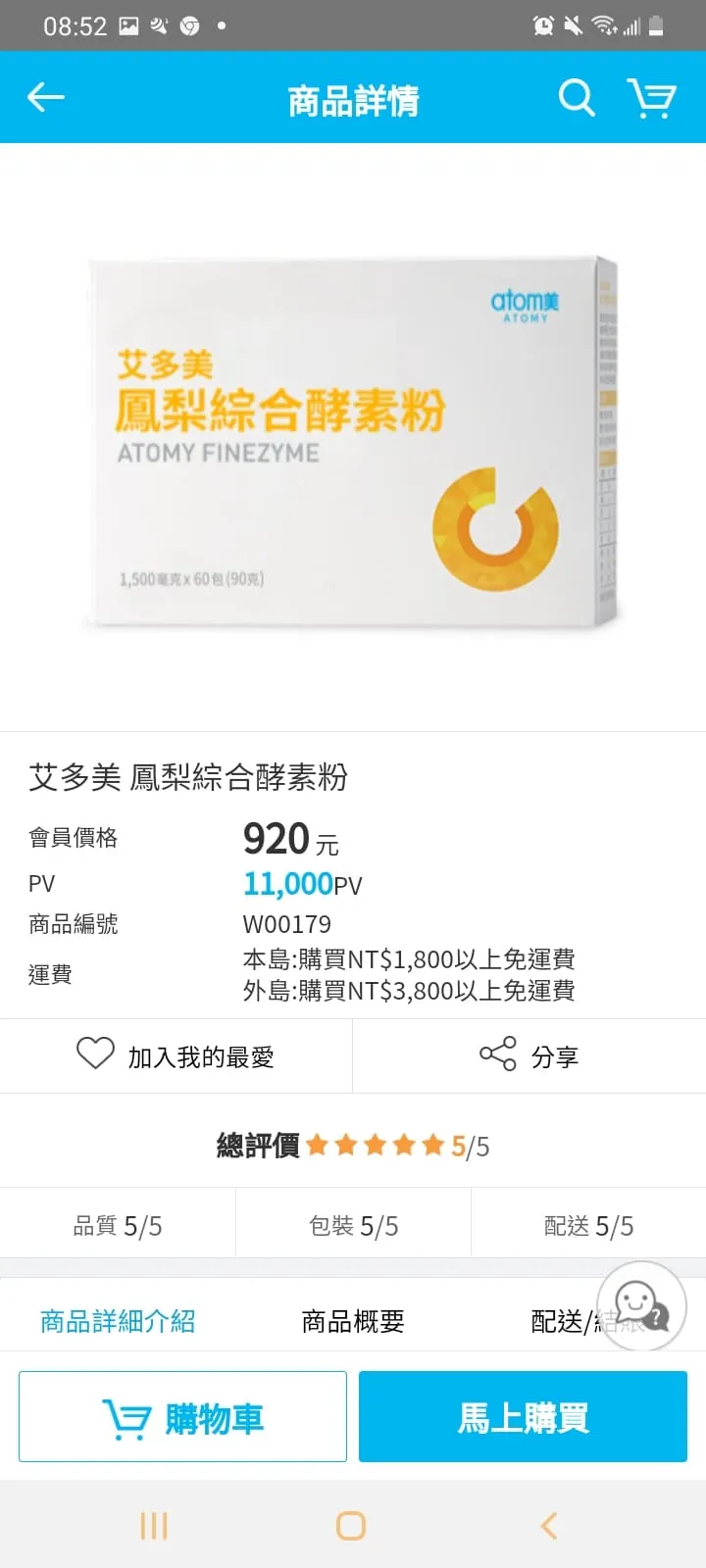
Task: Add item to cart with 購物車 button
Action: [x=183, y=1417]
